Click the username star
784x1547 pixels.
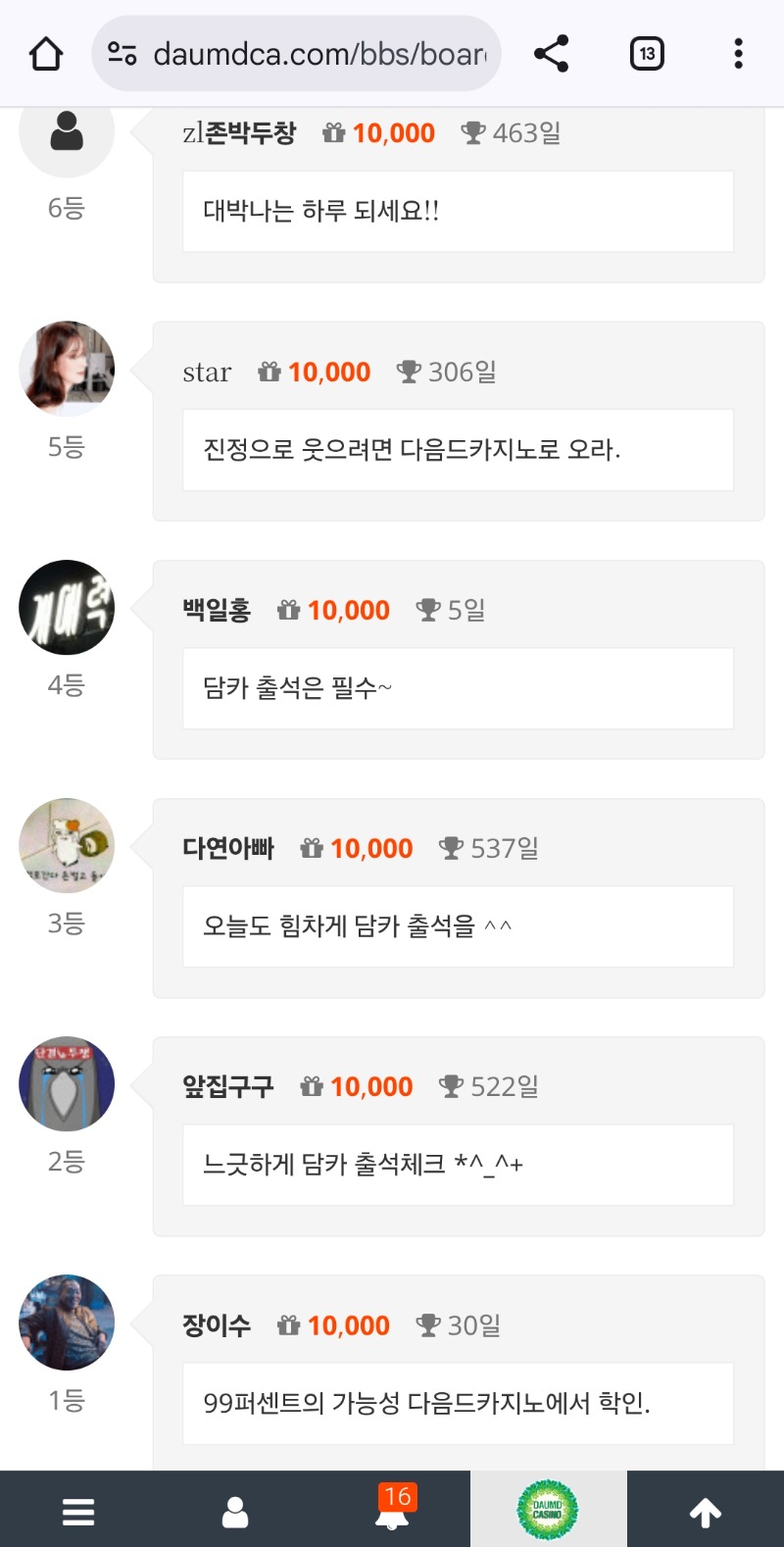[207, 371]
